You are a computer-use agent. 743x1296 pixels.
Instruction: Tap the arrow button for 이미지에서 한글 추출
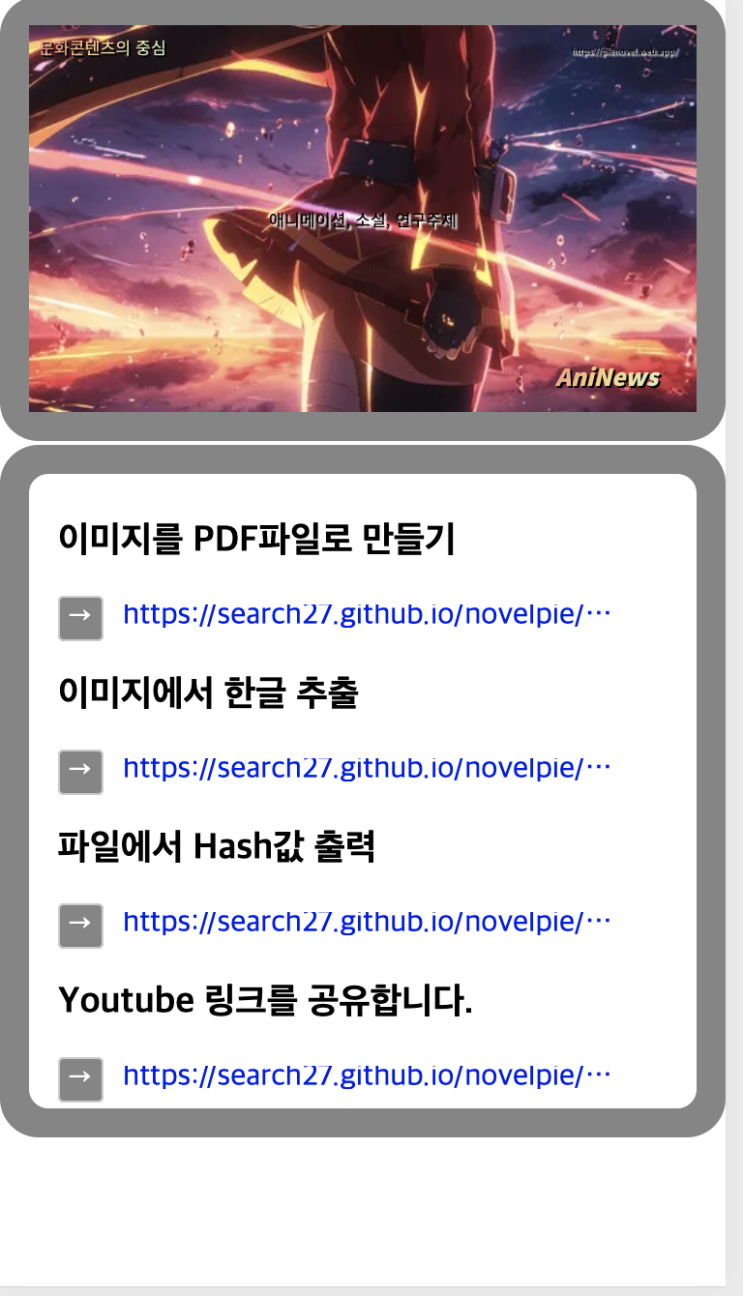pos(81,772)
